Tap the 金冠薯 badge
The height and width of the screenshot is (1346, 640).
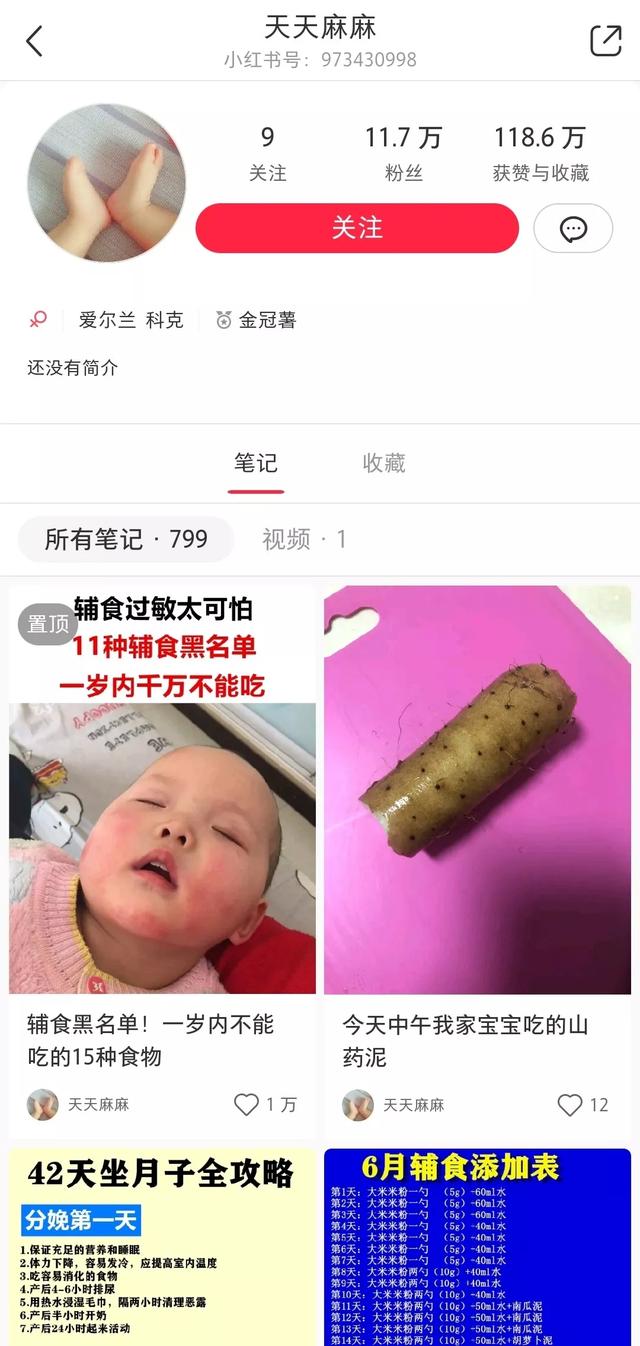point(256,320)
